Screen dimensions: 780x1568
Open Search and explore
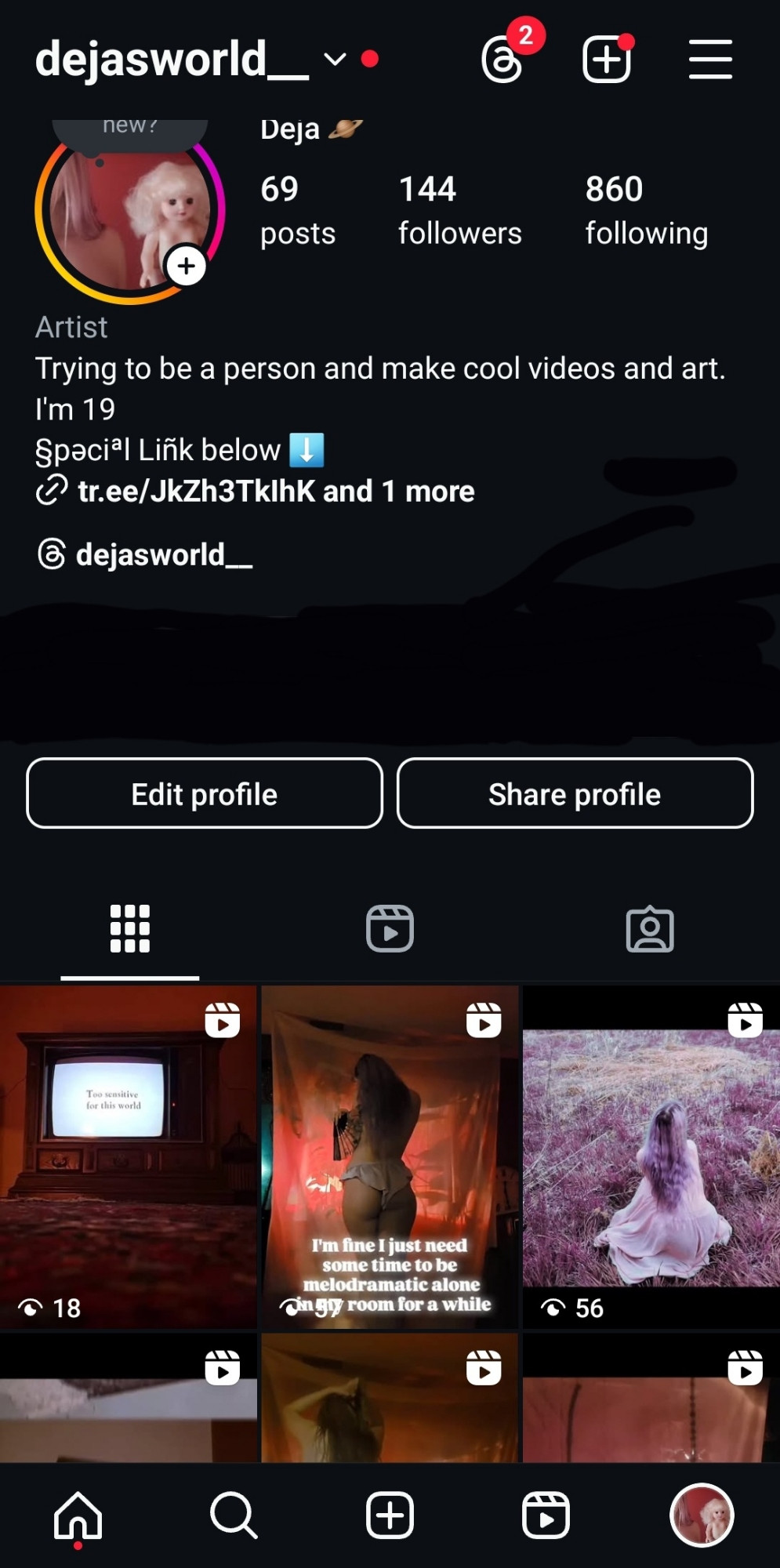(234, 1515)
